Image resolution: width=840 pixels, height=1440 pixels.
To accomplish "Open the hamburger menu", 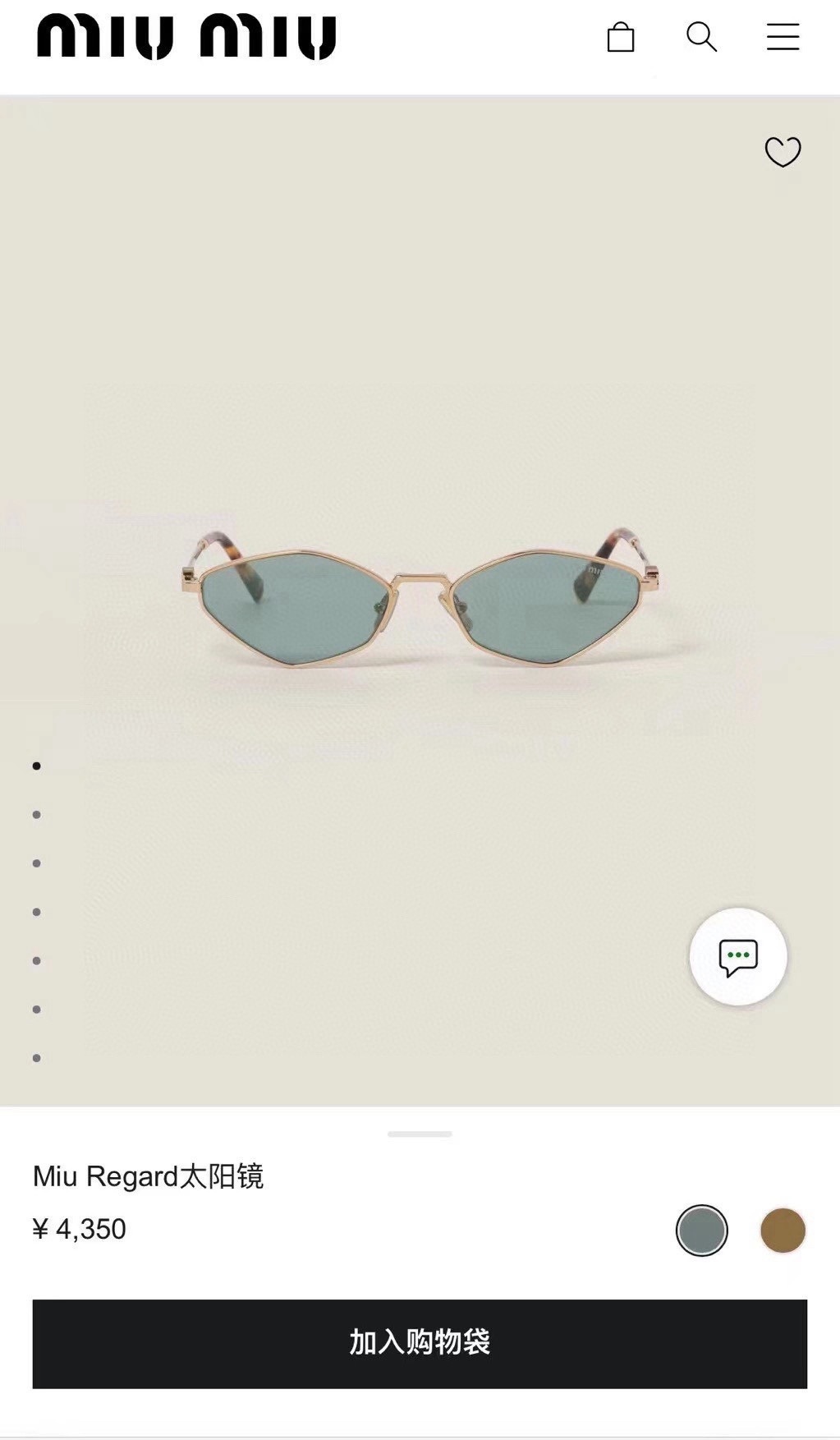I will pos(783,37).
